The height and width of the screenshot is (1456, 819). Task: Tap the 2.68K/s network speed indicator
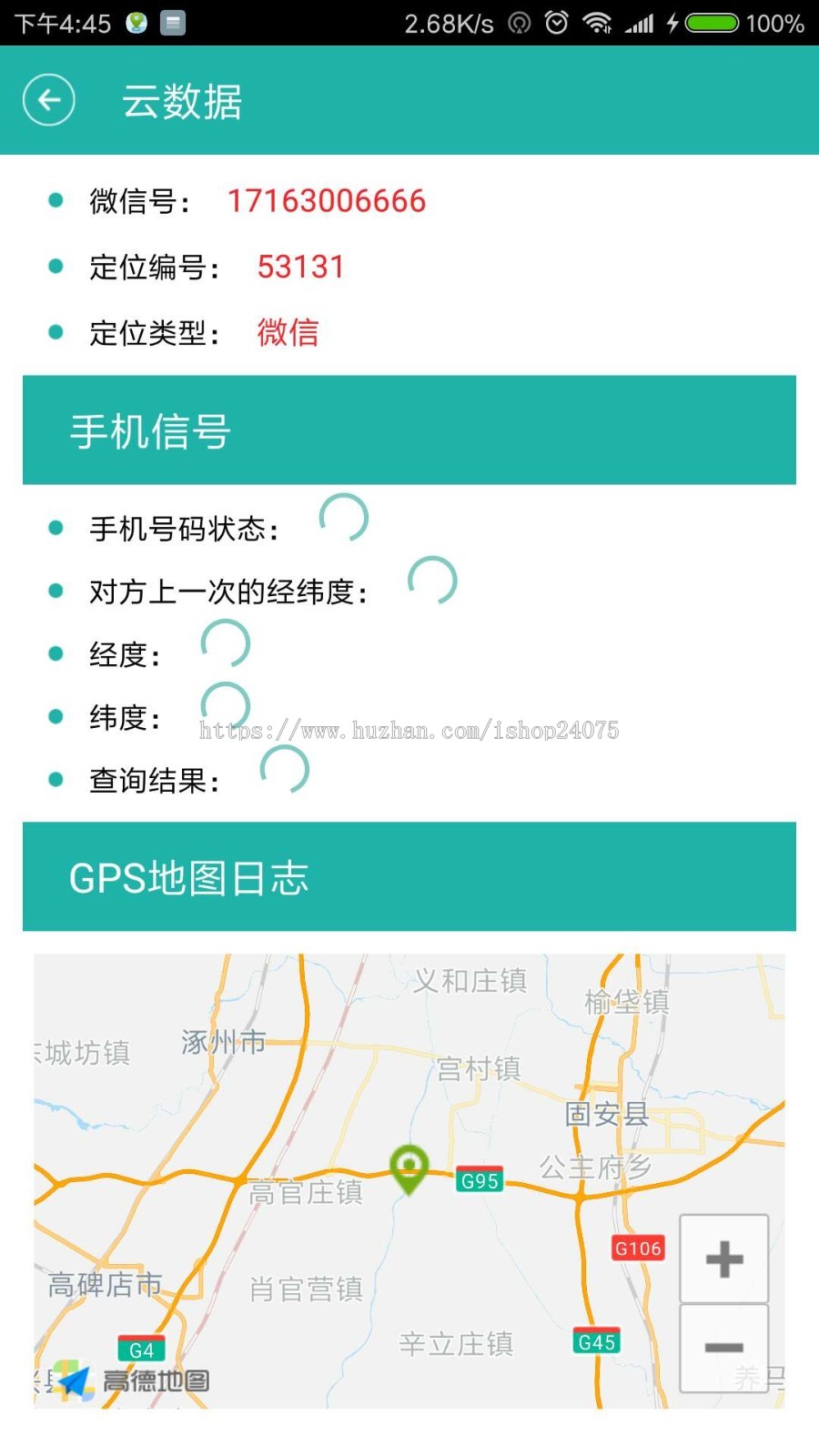pyautogui.click(x=448, y=23)
